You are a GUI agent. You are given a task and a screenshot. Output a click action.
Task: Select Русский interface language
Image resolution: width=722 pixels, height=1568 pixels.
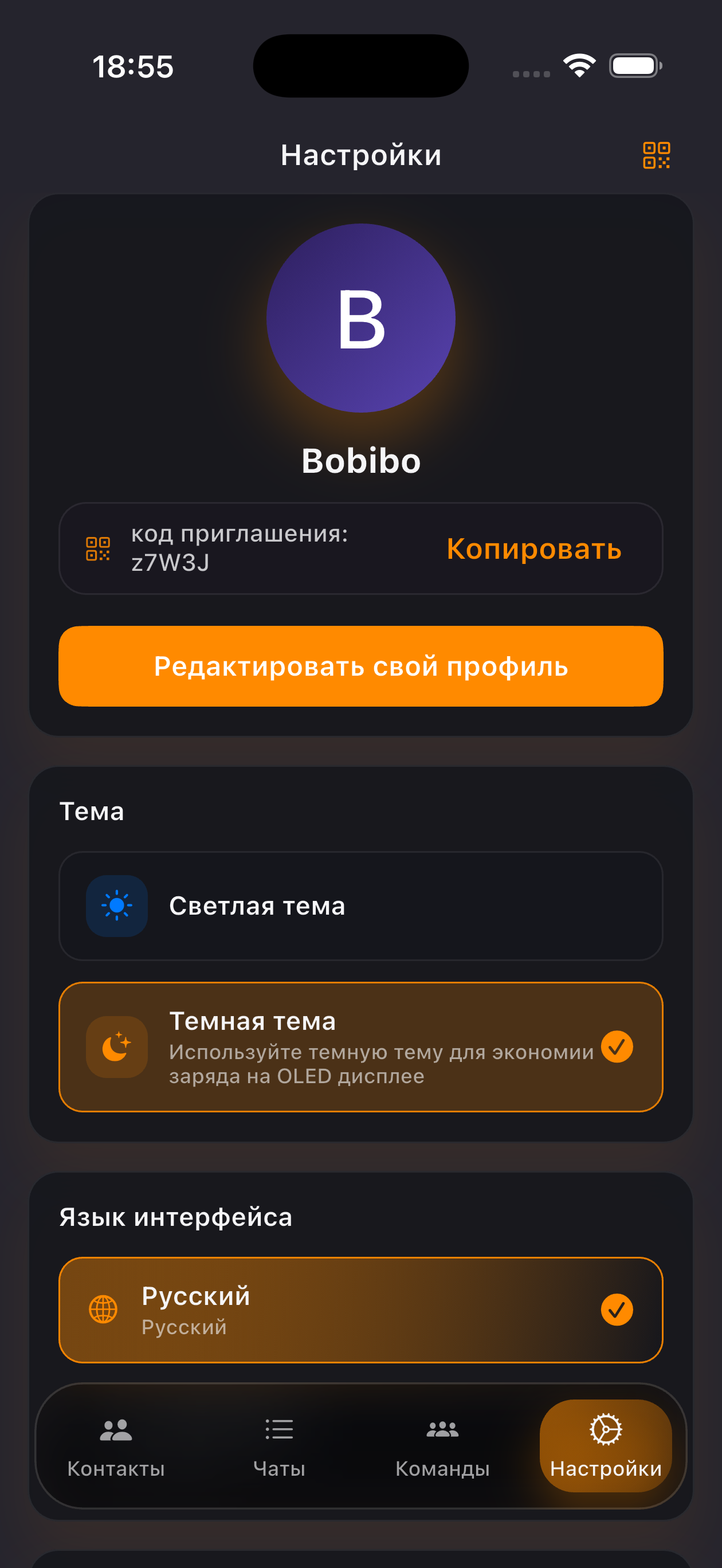361,1310
